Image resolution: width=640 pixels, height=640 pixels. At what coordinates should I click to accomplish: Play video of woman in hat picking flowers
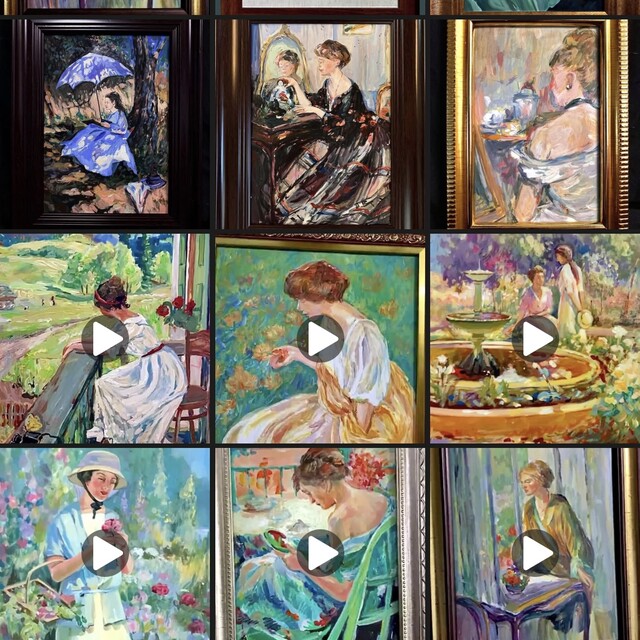pos(105,552)
